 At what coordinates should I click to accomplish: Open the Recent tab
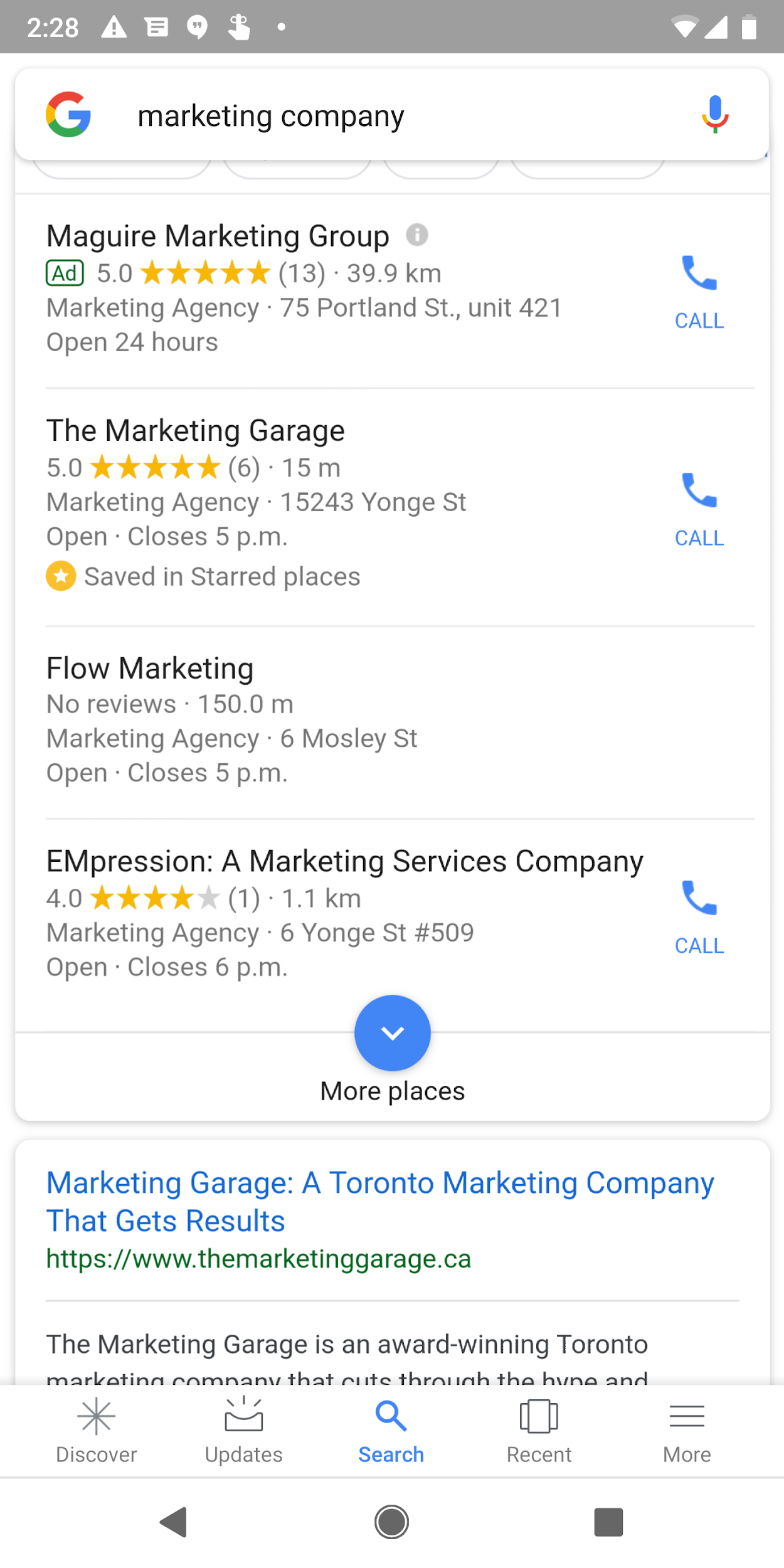[539, 1431]
